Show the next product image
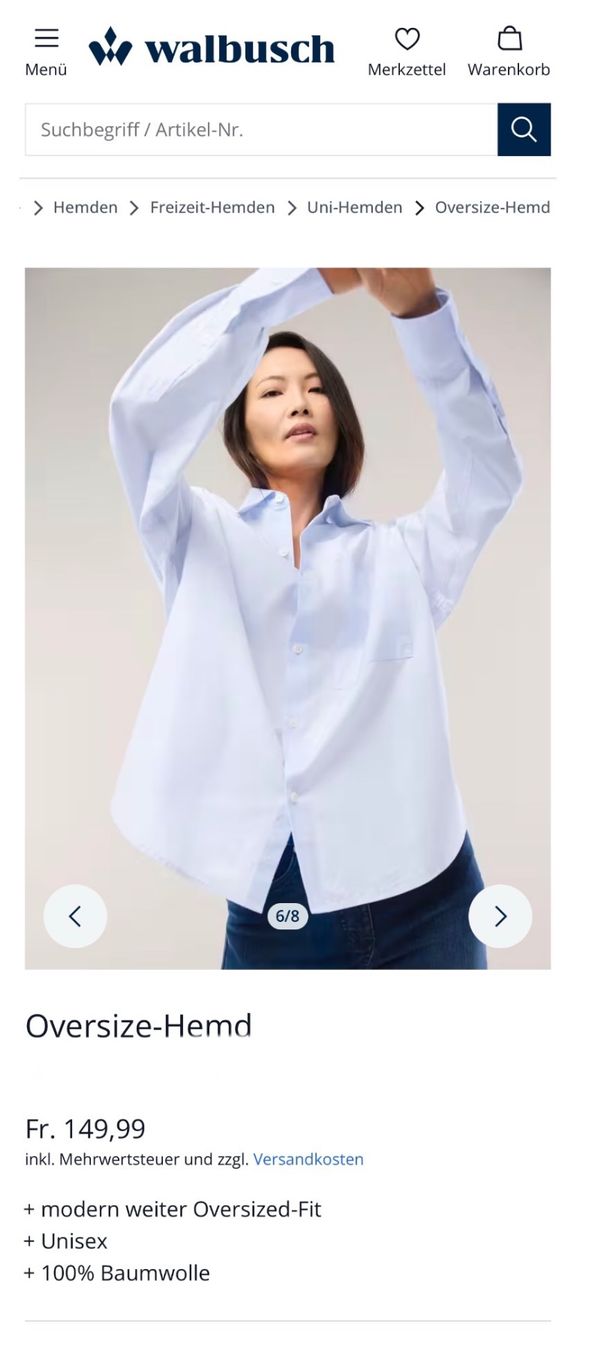Viewport: 600px width, 1350px height. point(500,916)
